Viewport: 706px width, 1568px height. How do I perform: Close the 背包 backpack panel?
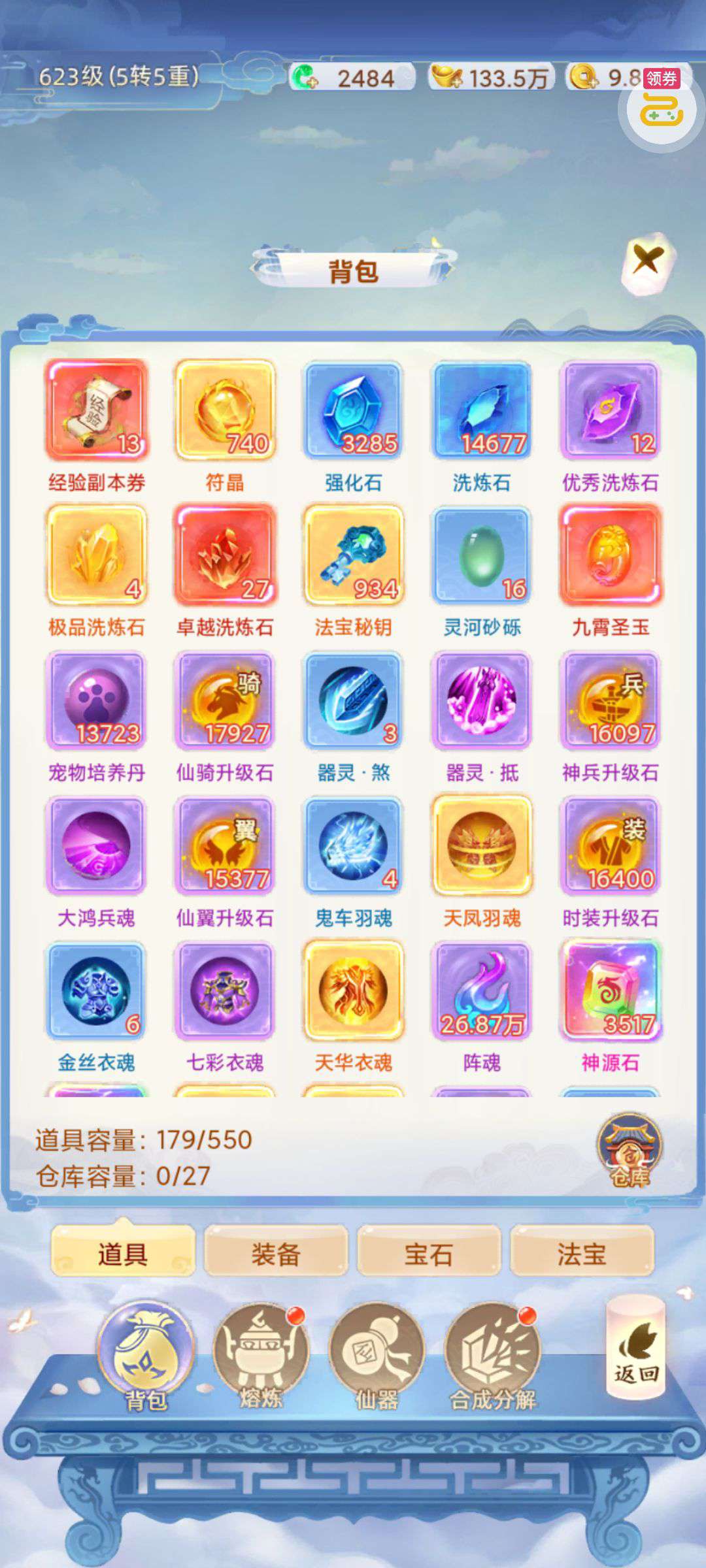647,263
